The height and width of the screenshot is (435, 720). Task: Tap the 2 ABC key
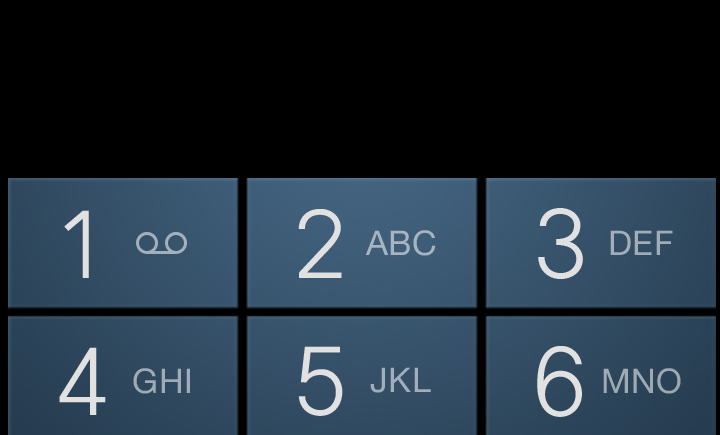point(362,243)
